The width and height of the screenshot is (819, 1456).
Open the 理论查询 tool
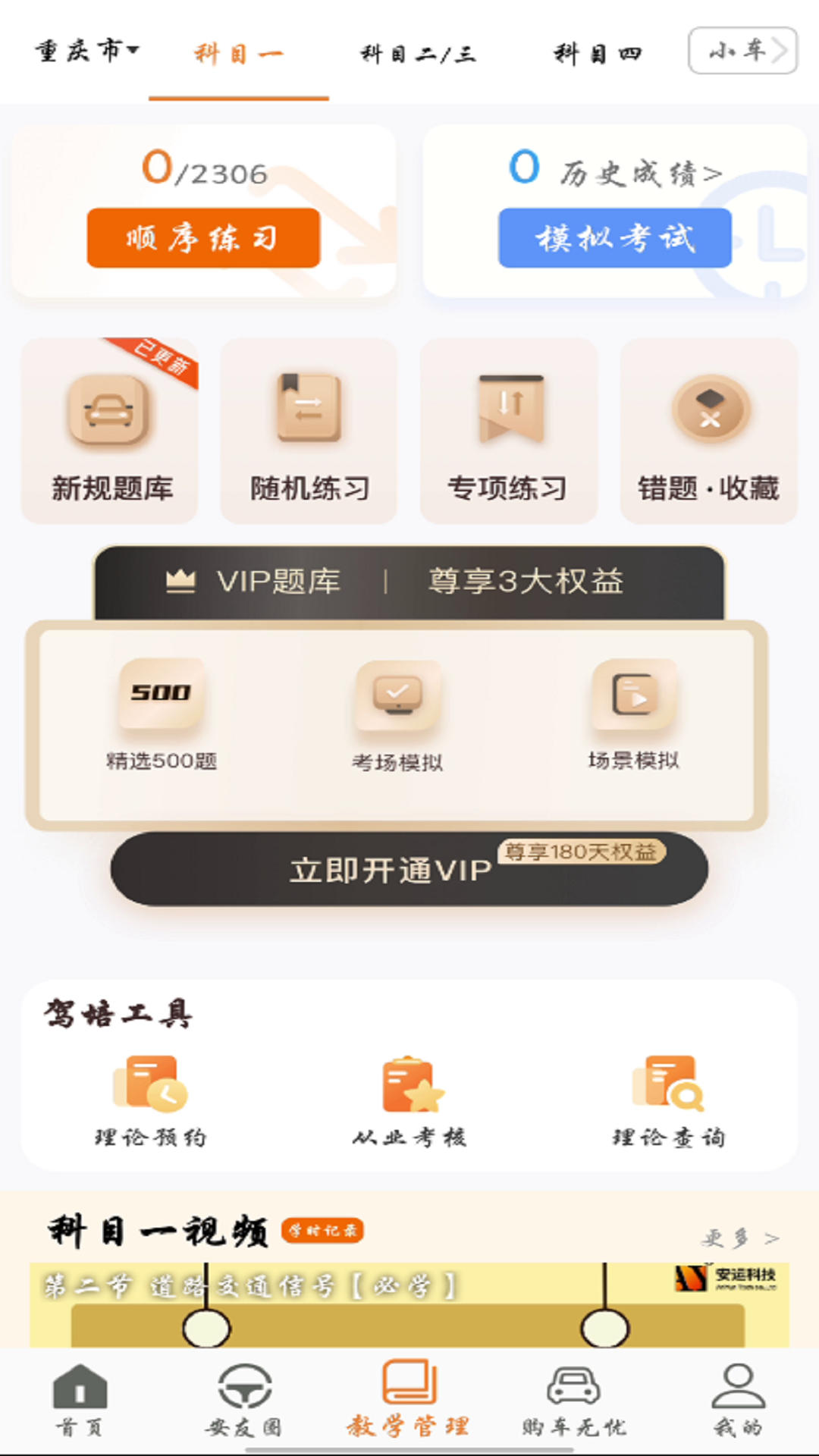(x=669, y=1100)
